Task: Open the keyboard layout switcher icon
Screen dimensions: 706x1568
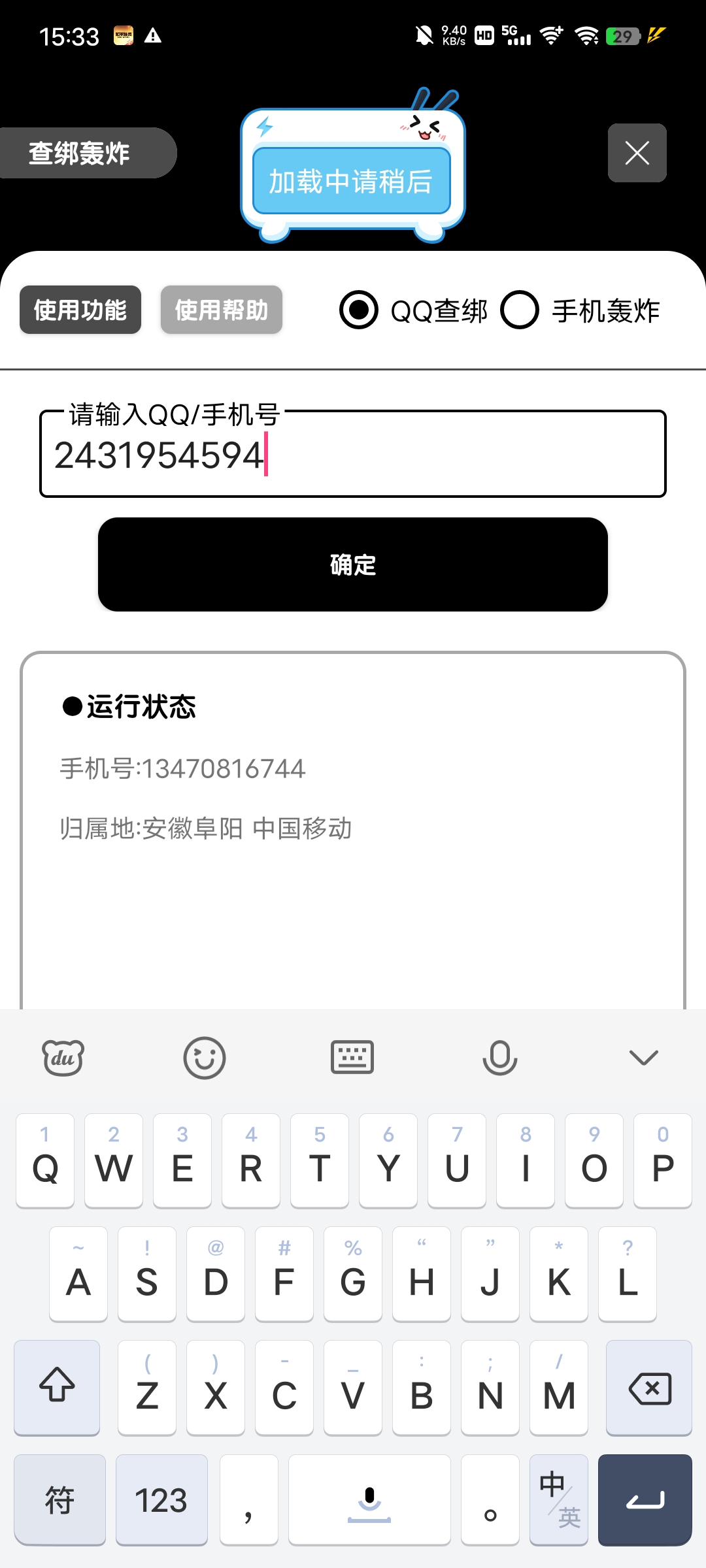Action: click(x=352, y=1058)
